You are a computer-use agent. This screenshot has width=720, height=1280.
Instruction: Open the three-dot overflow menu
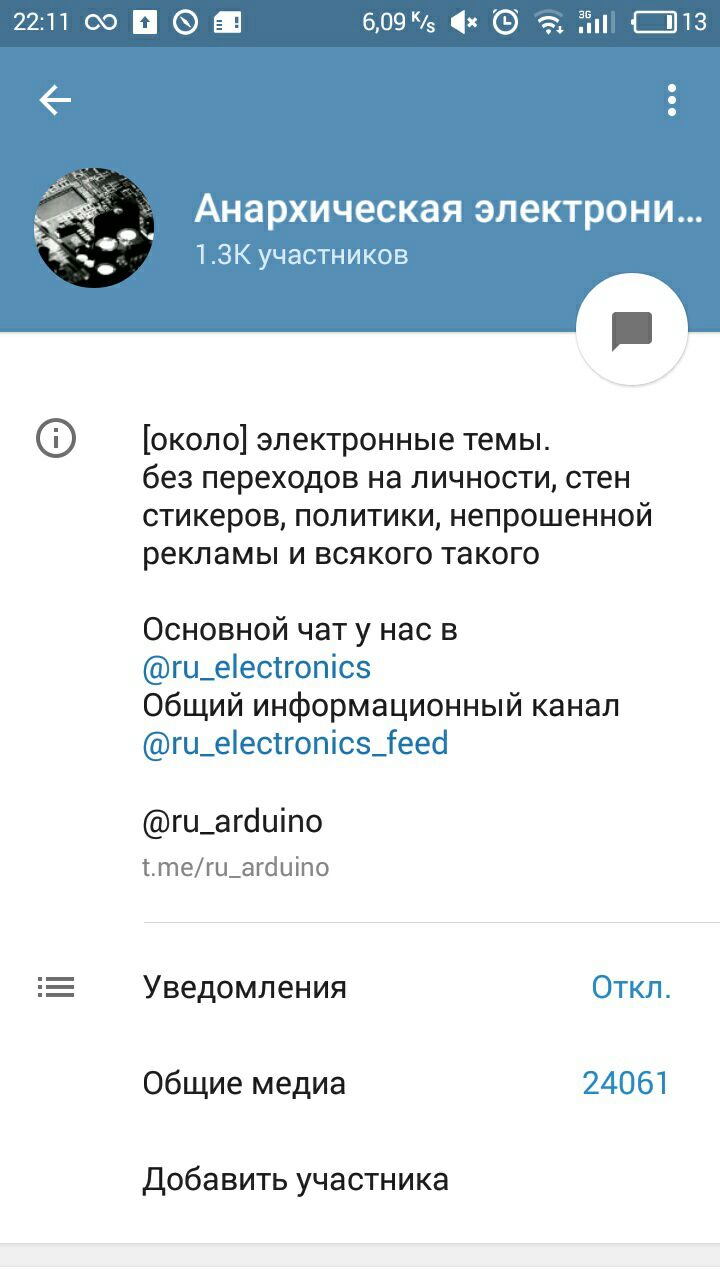(x=671, y=100)
